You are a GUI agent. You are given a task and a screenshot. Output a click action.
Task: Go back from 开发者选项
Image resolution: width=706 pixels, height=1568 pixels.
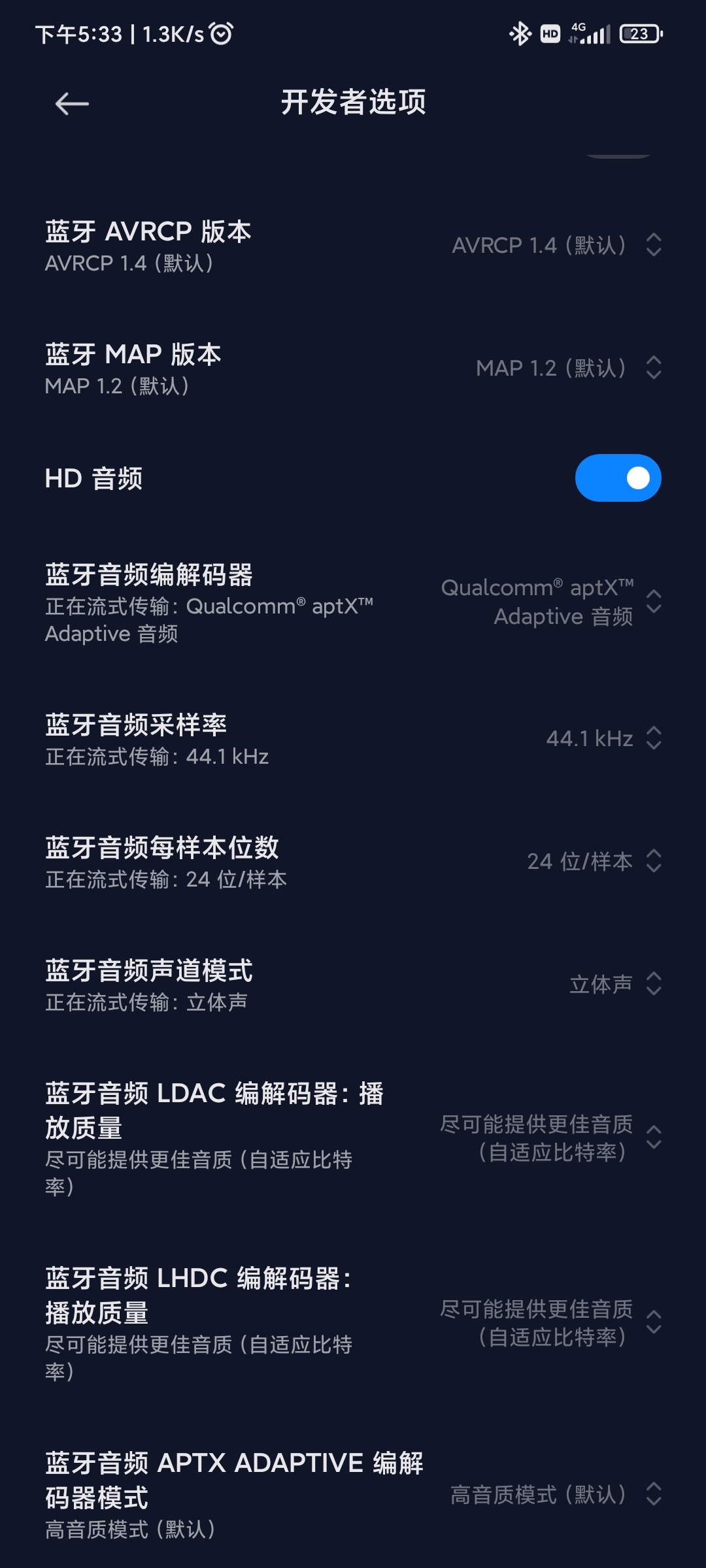[x=72, y=103]
